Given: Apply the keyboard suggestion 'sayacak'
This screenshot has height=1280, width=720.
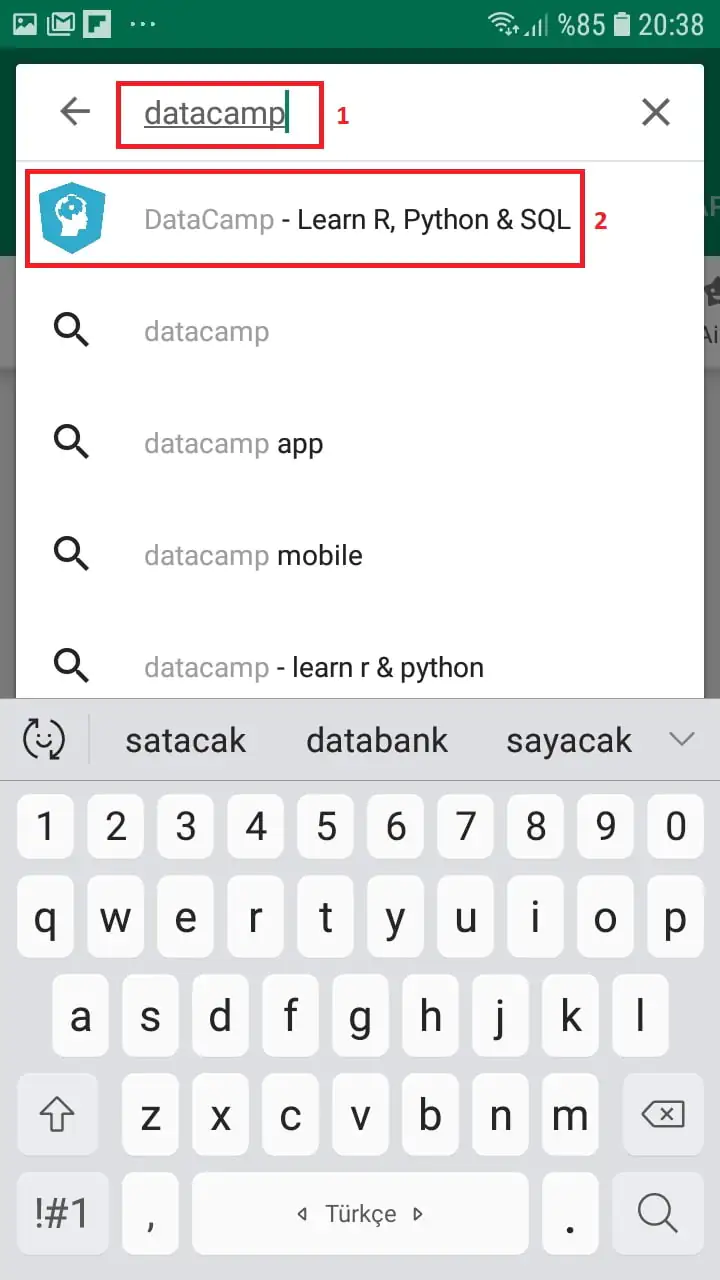Looking at the screenshot, I should click(569, 740).
